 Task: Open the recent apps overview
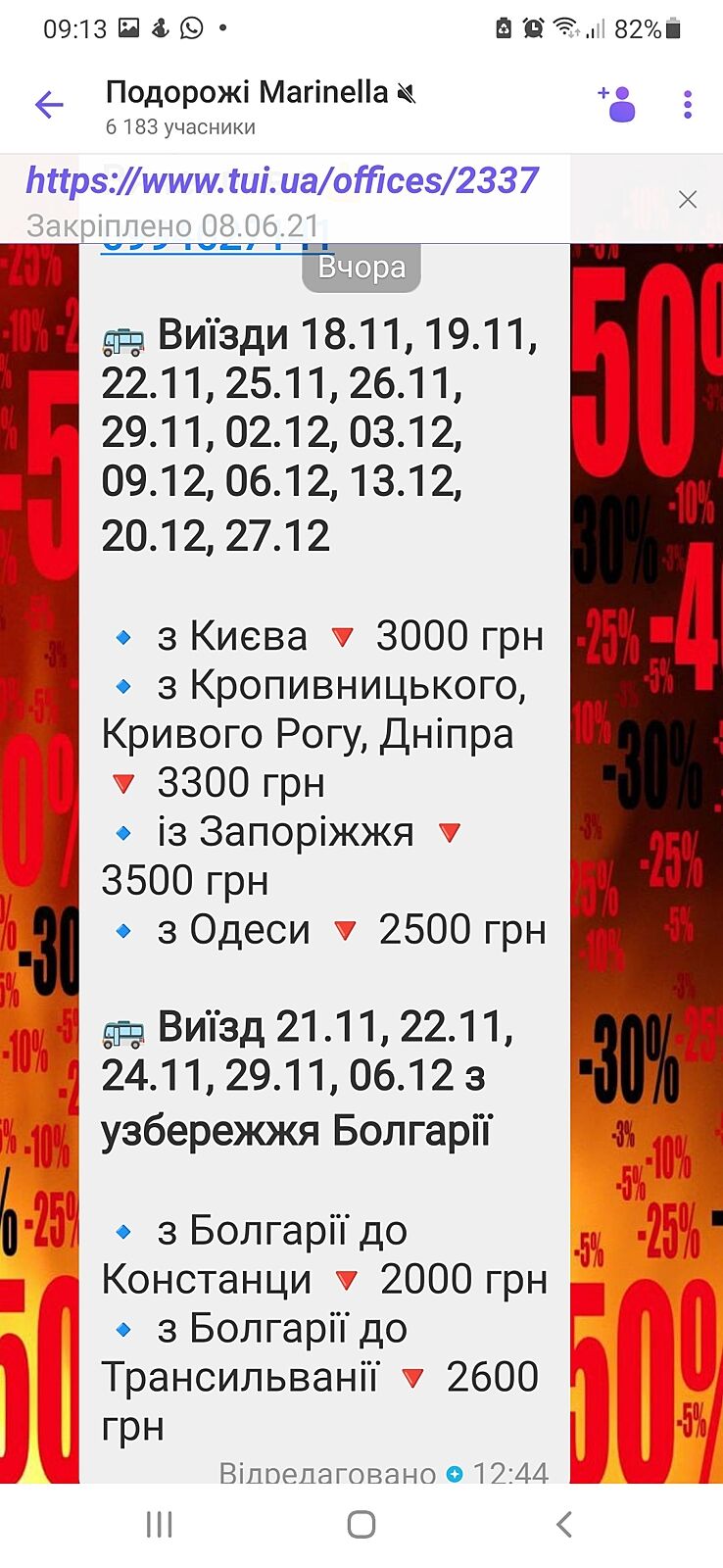coord(160,1524)
